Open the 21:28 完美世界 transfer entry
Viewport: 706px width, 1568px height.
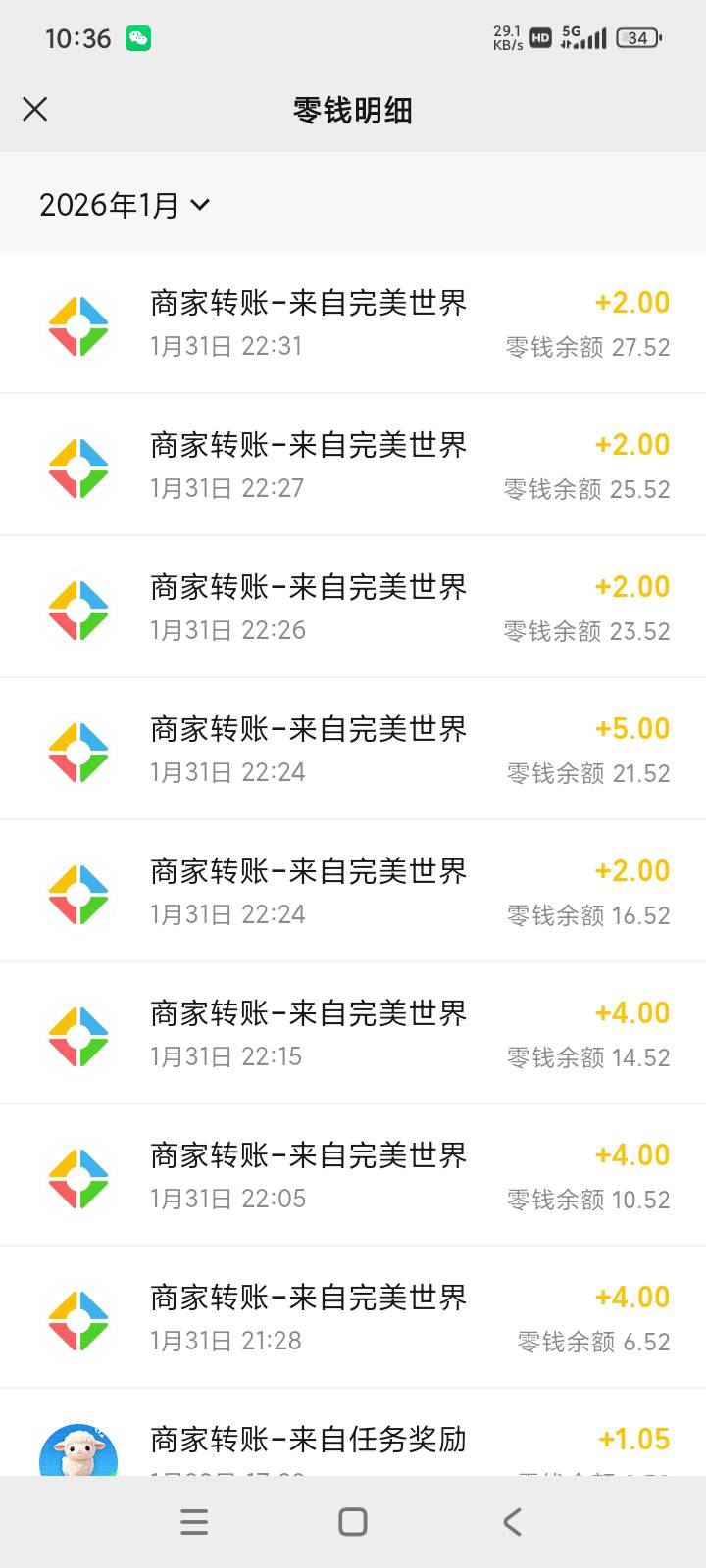pyautogui.click(x=353, y=1318)
